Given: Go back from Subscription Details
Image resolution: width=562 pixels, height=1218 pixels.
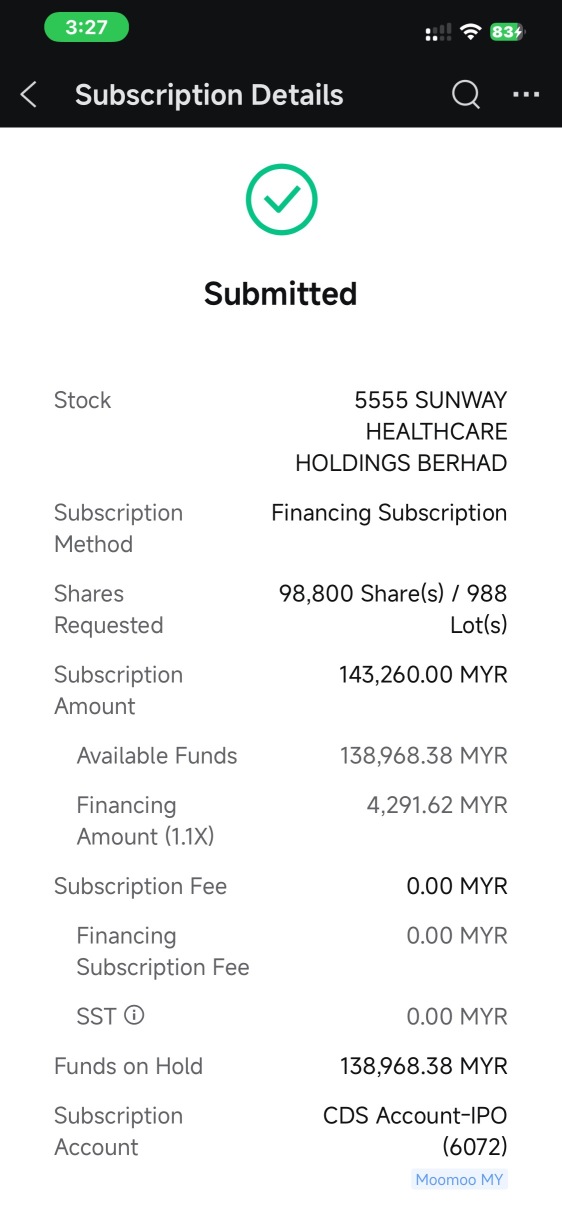Looking at the screenshot, I should coord(29,95).
